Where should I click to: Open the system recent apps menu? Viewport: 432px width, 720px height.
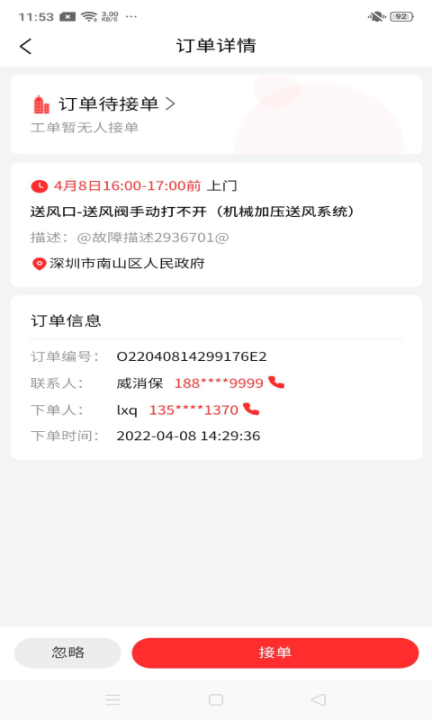tap(112, 700)
